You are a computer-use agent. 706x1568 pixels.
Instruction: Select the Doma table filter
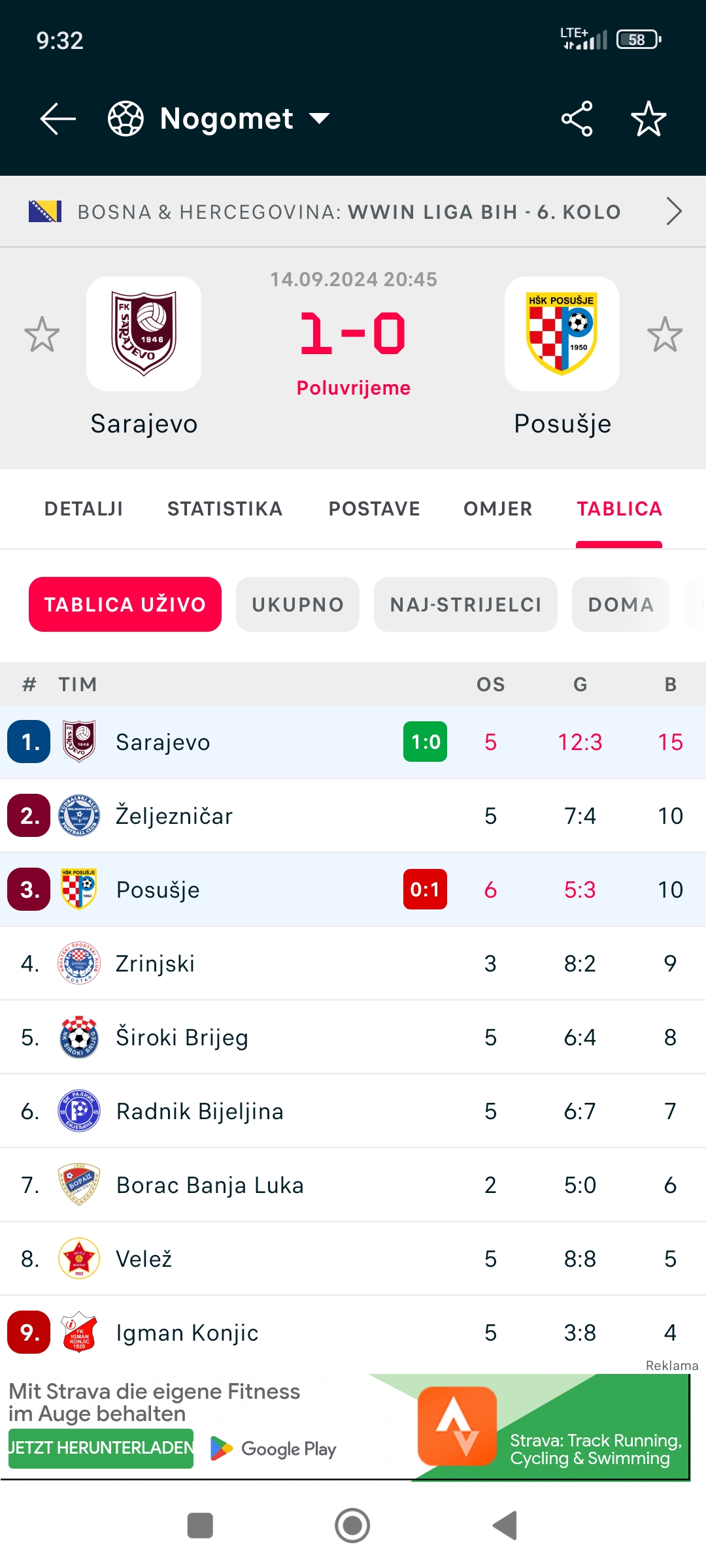[621, 604]
